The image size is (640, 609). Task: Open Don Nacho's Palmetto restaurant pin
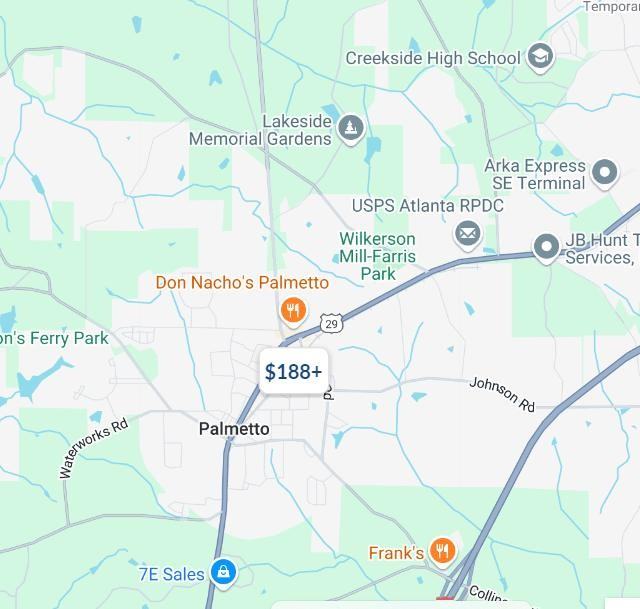pos(292,311)
